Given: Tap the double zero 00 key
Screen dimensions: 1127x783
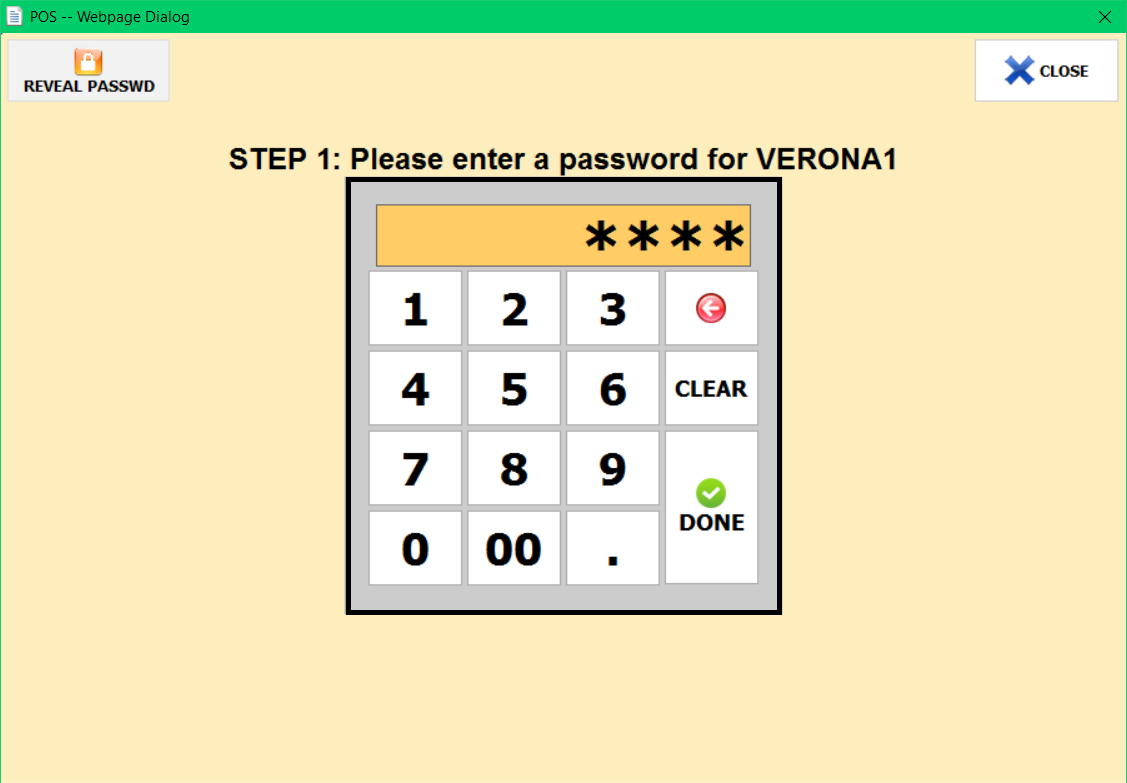Looking at the screenshot, I should pyautogui.click(x=514, y=548).
